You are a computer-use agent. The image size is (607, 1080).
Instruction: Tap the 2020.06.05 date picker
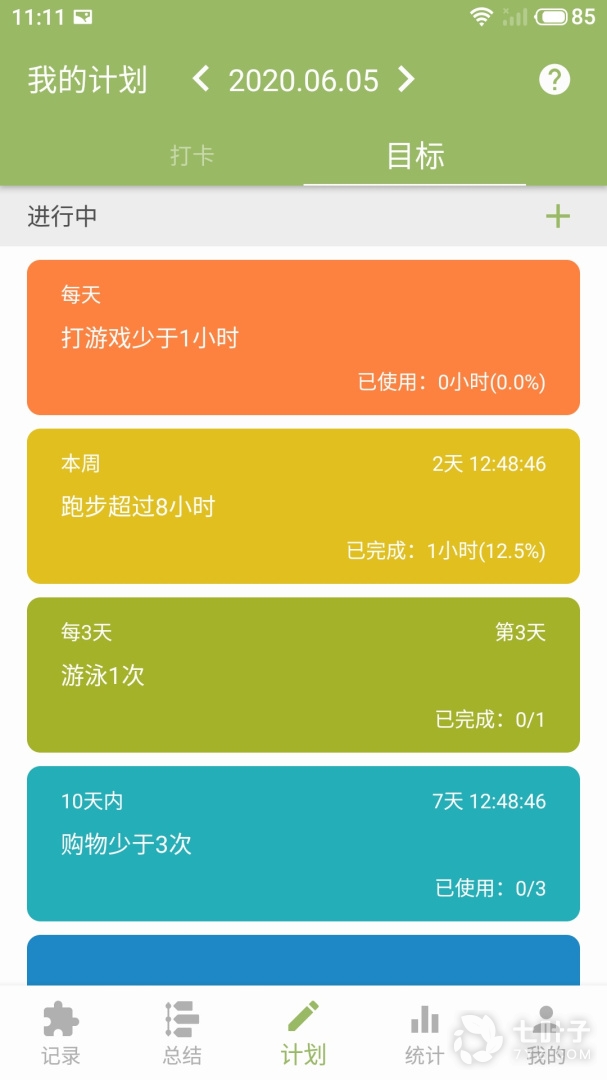[303, 80]
